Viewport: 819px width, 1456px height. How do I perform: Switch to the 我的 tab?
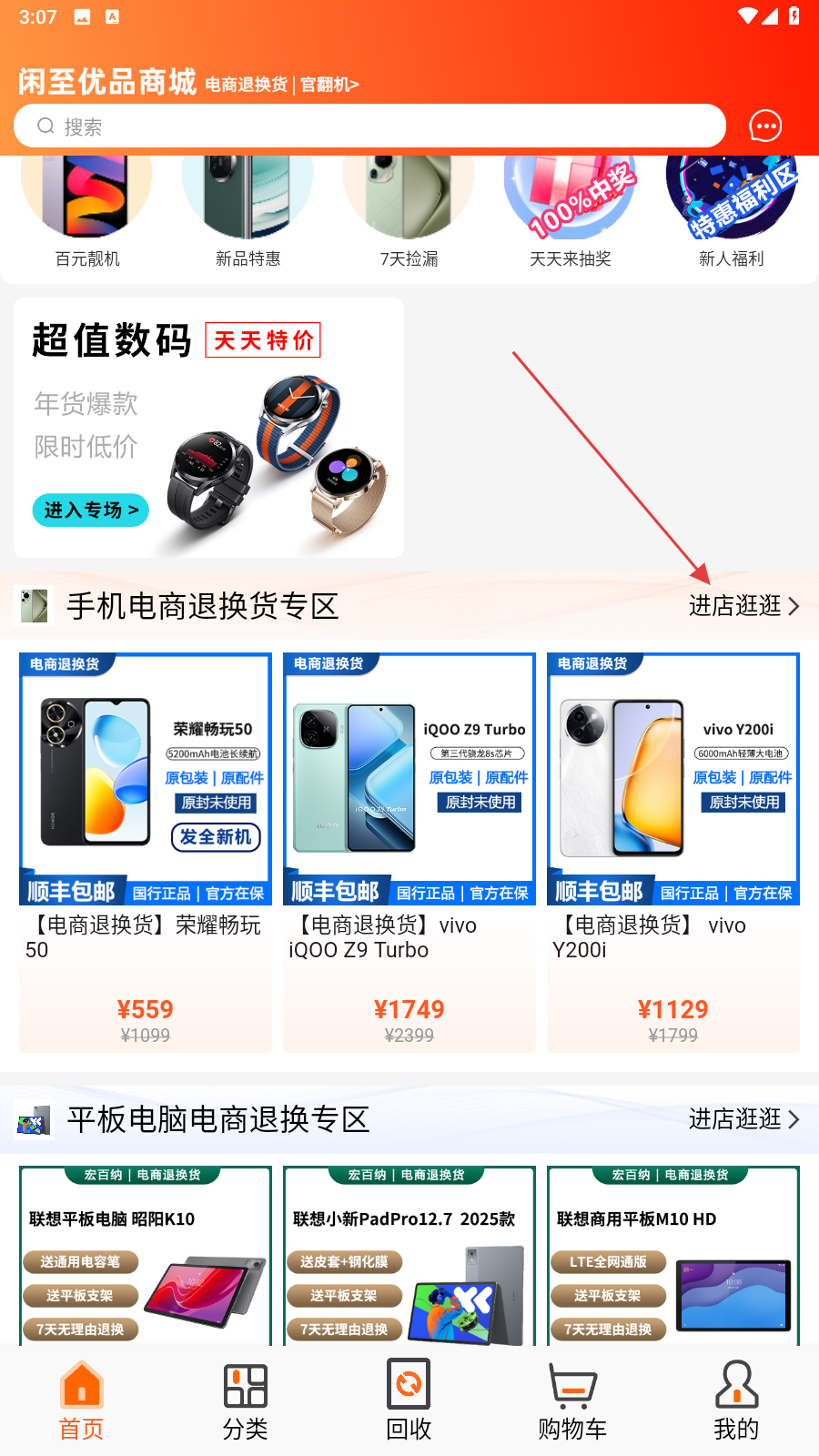(736, 1401)
